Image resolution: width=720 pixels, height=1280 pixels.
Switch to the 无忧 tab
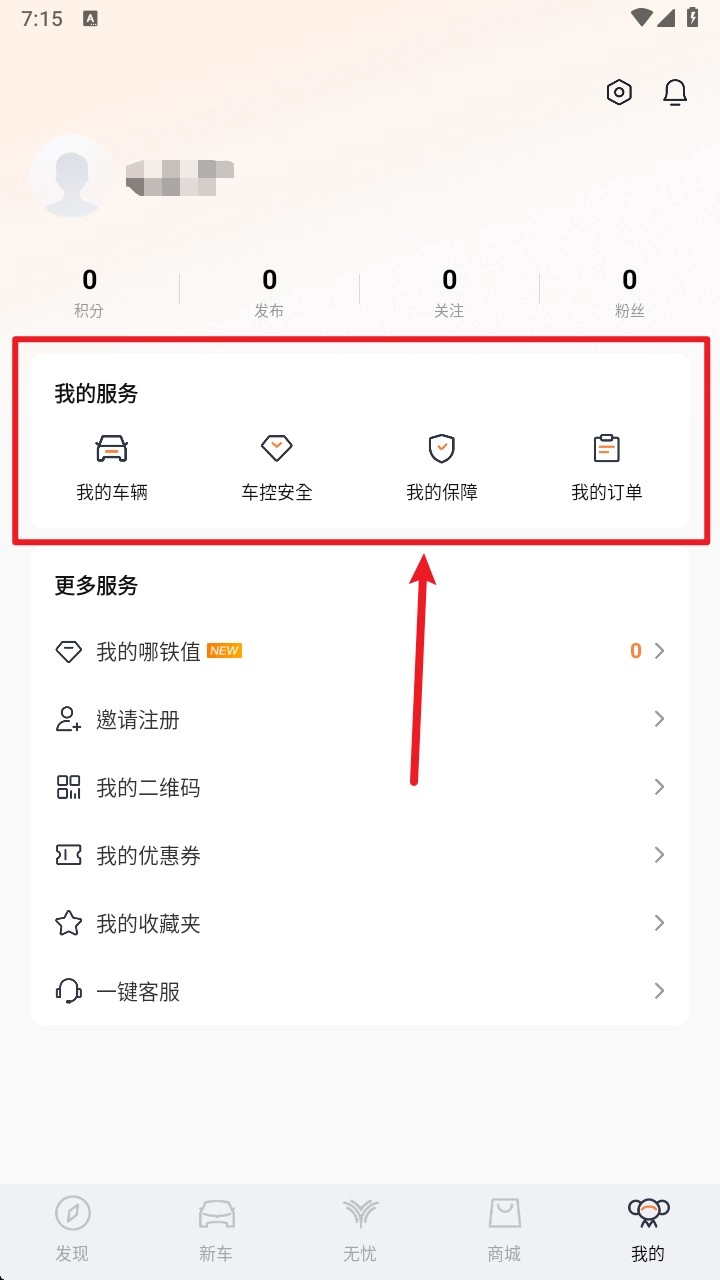[x=360, y=1230]
